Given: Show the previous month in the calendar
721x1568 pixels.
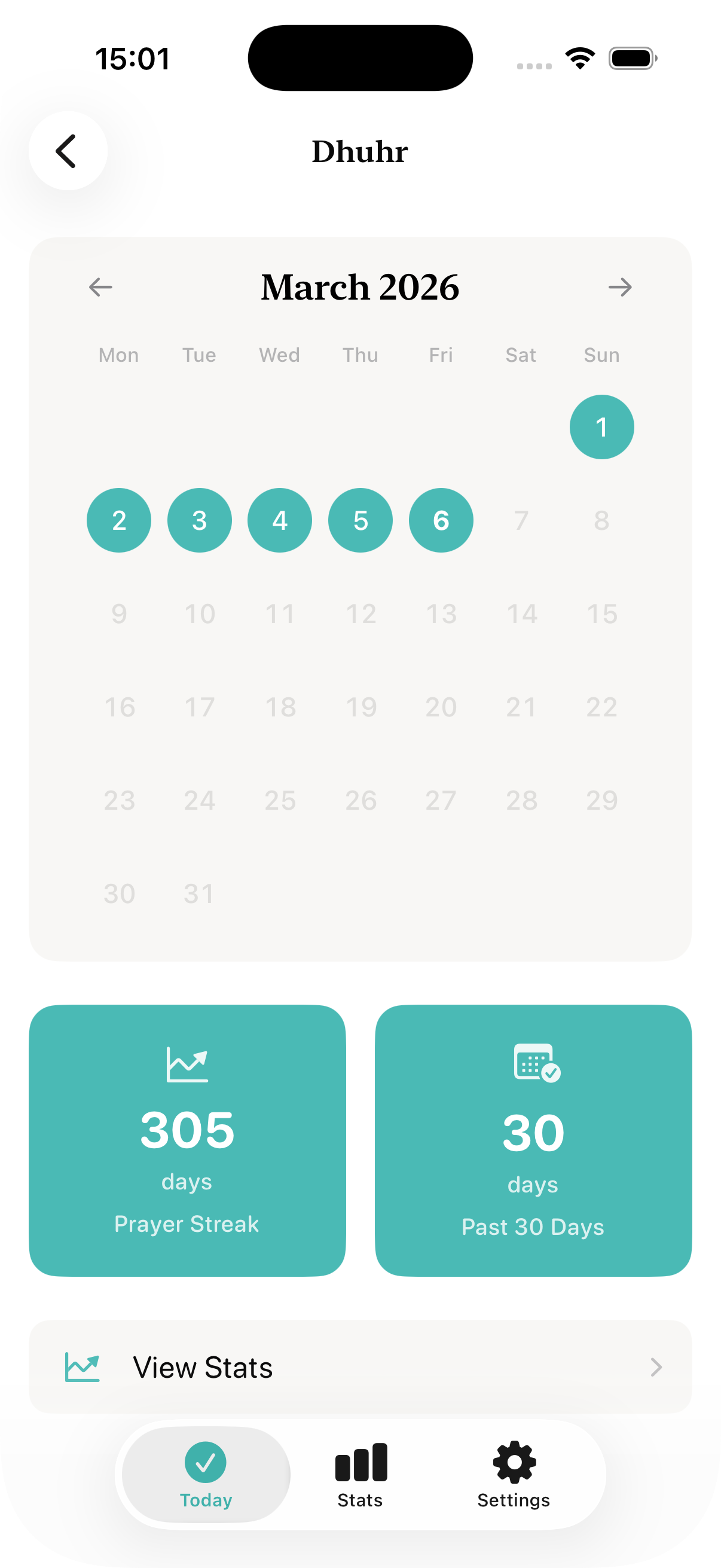Looking at the screenshot, I should tap(100, 286).
